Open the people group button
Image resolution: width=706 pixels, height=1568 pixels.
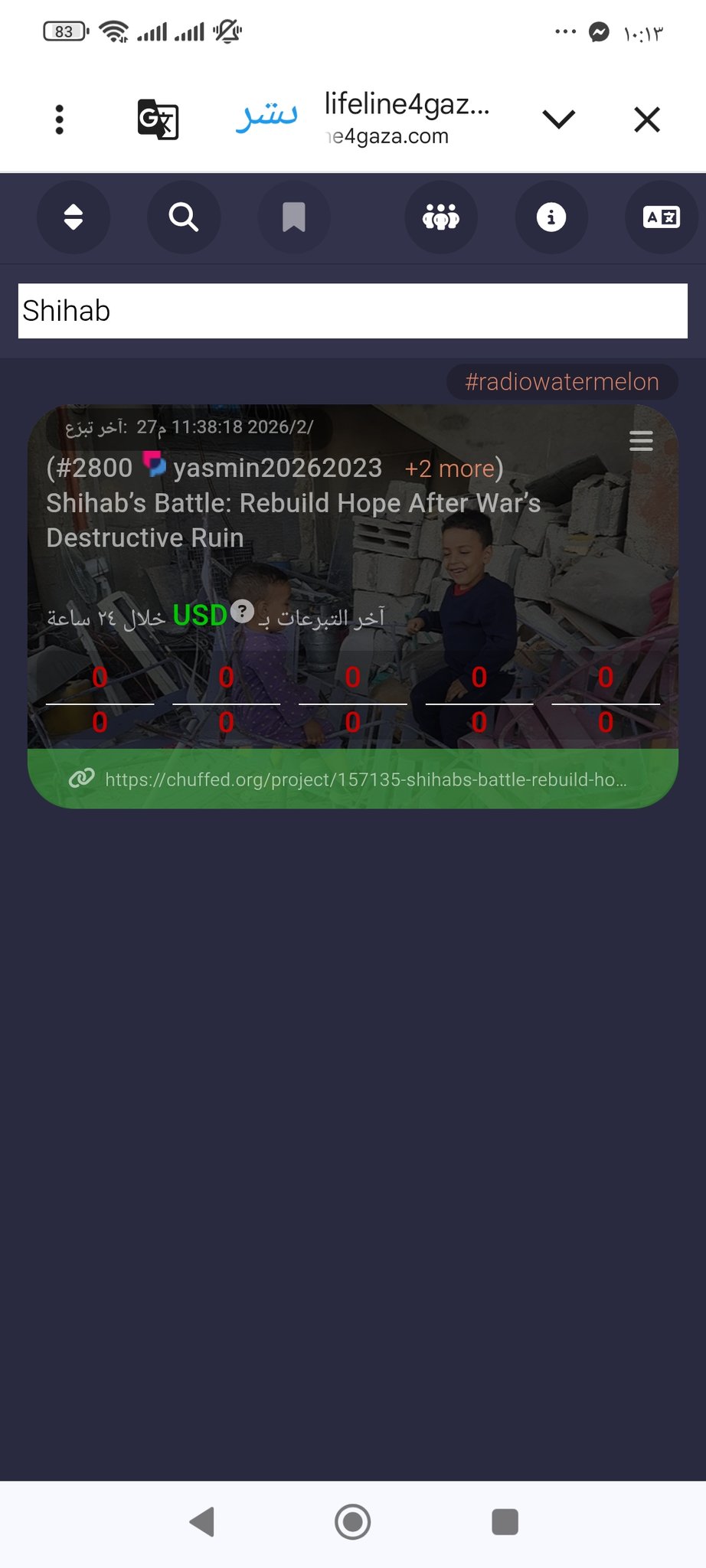click(x=441, y=217)
